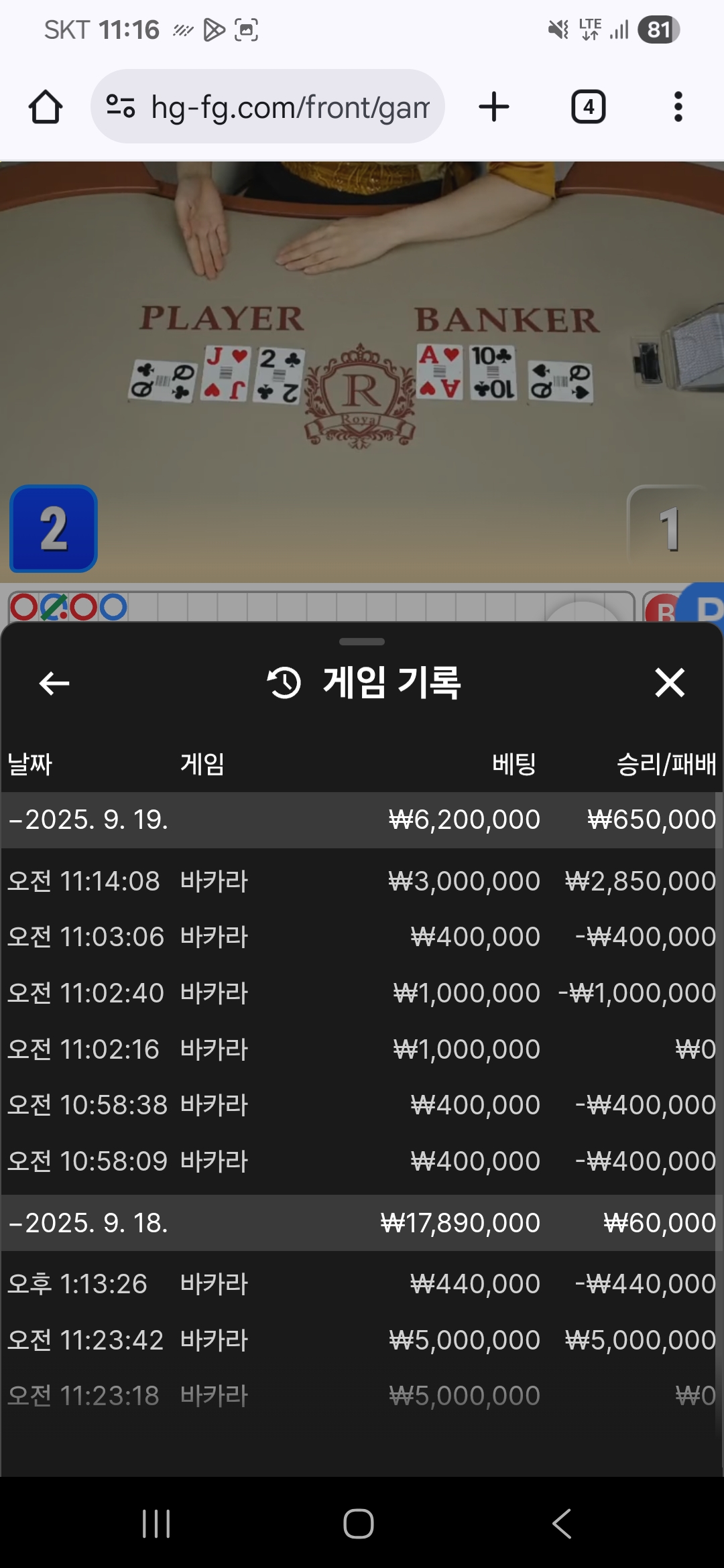Image resolution: width=724 pixels, height=1568 pixels.
Task: Open the 오전 11:02:40 baccarat record
Action: pos(362,993)
